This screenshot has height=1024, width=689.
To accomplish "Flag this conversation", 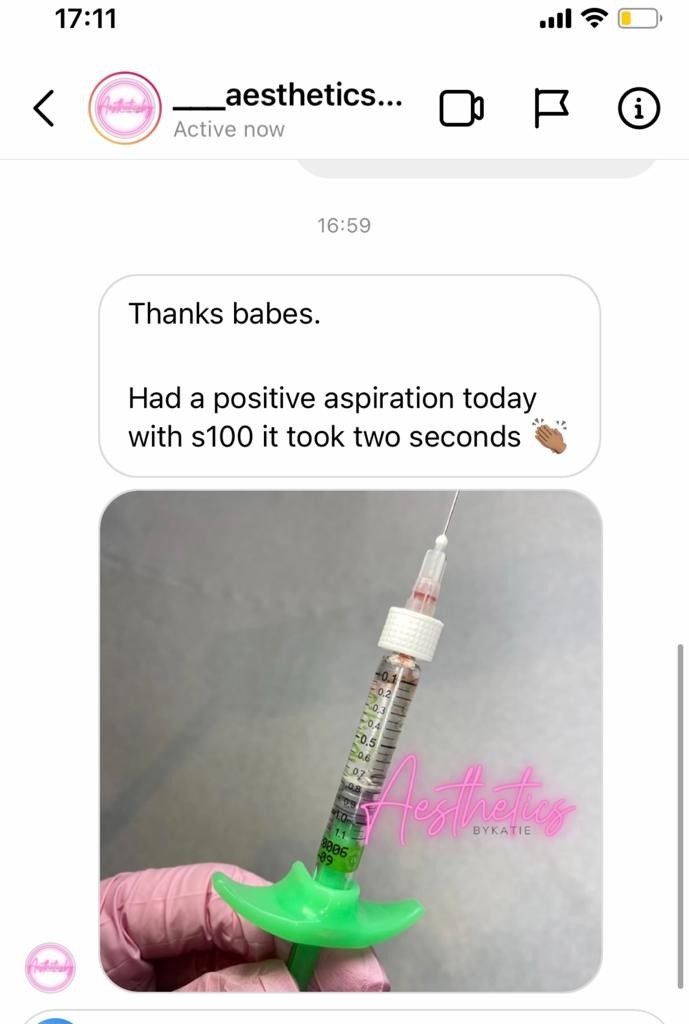I will [x=551, y=108].
